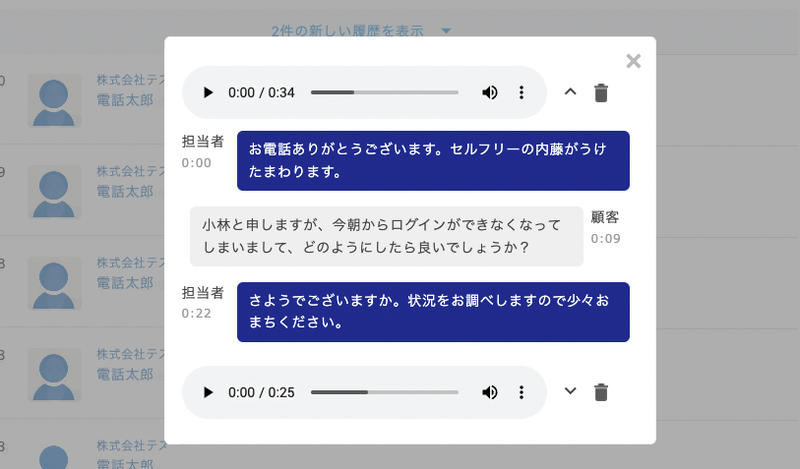The height and width of the screenshot is (469, 800).
Task: Play the 0:25 audio recording
Action: pos(208,392)
